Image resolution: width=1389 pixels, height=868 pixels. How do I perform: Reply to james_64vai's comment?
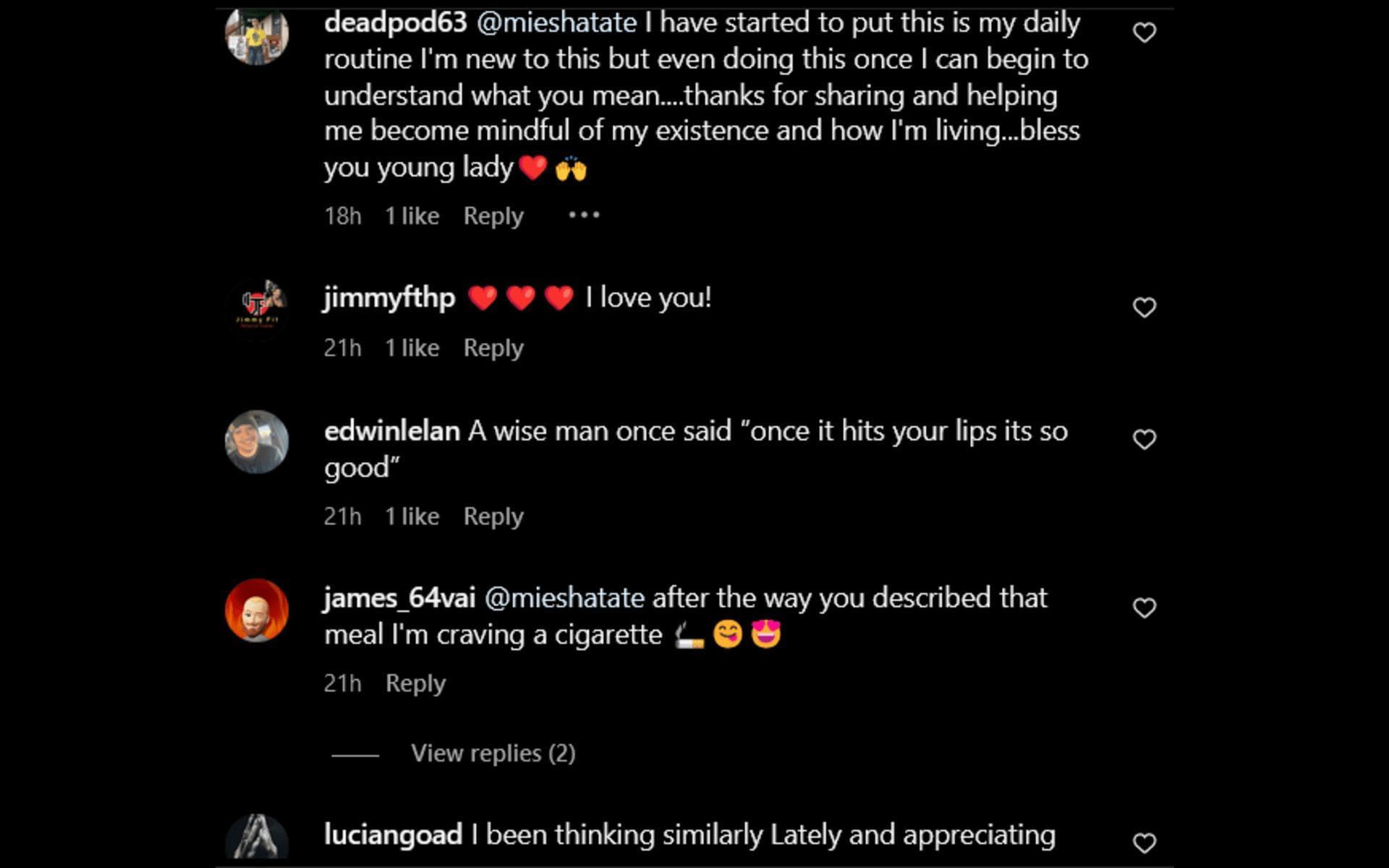tap(415, 684)
